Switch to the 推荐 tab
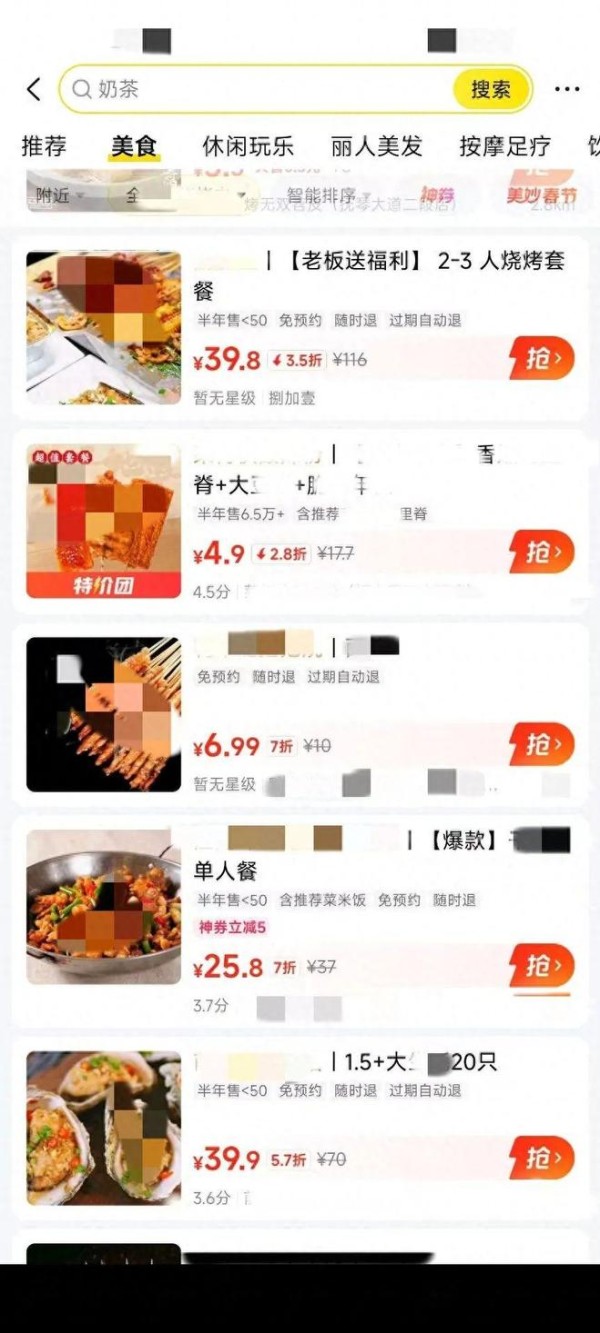The width and height of the screenshot is (600, 1333). pos(44,146)
